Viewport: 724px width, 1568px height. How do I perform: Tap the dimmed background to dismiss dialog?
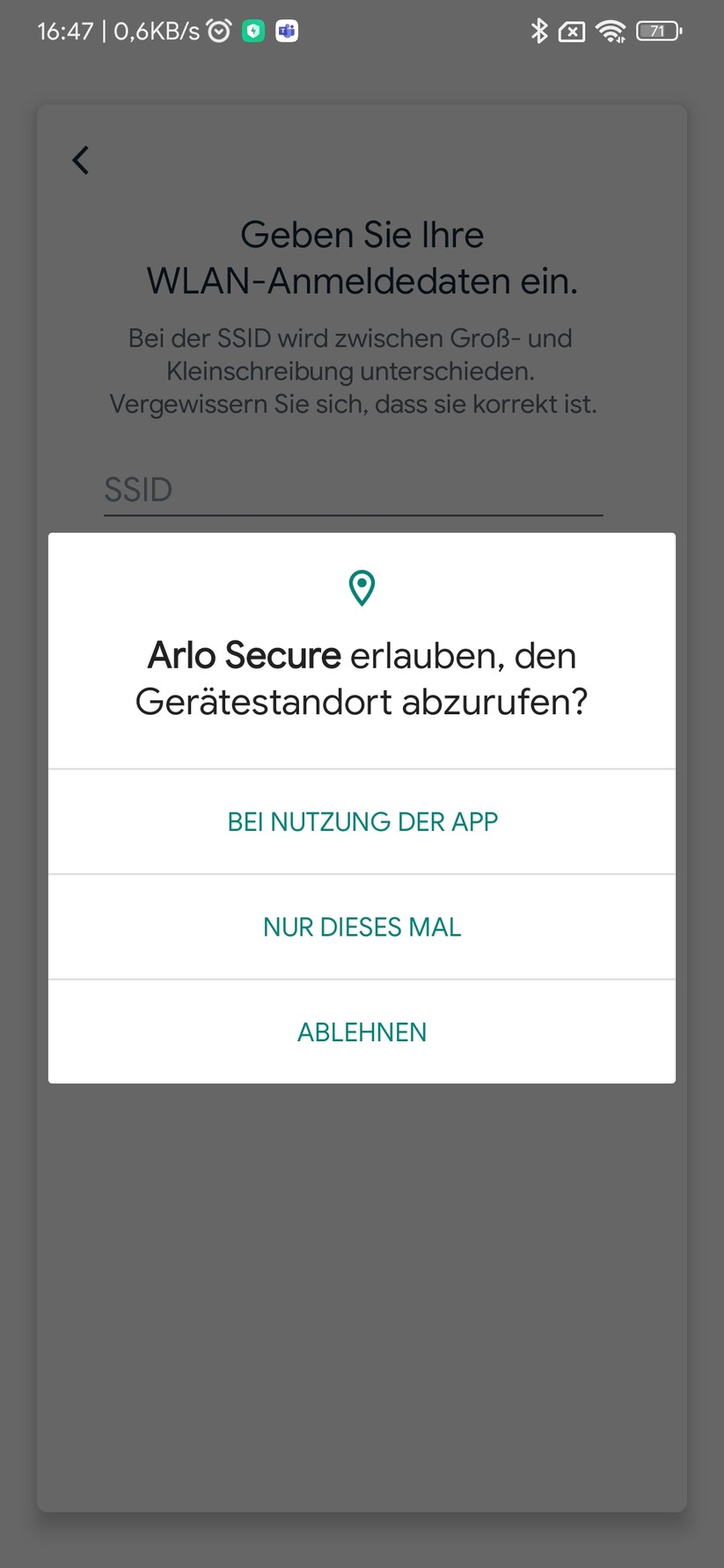coord(362,1275)
